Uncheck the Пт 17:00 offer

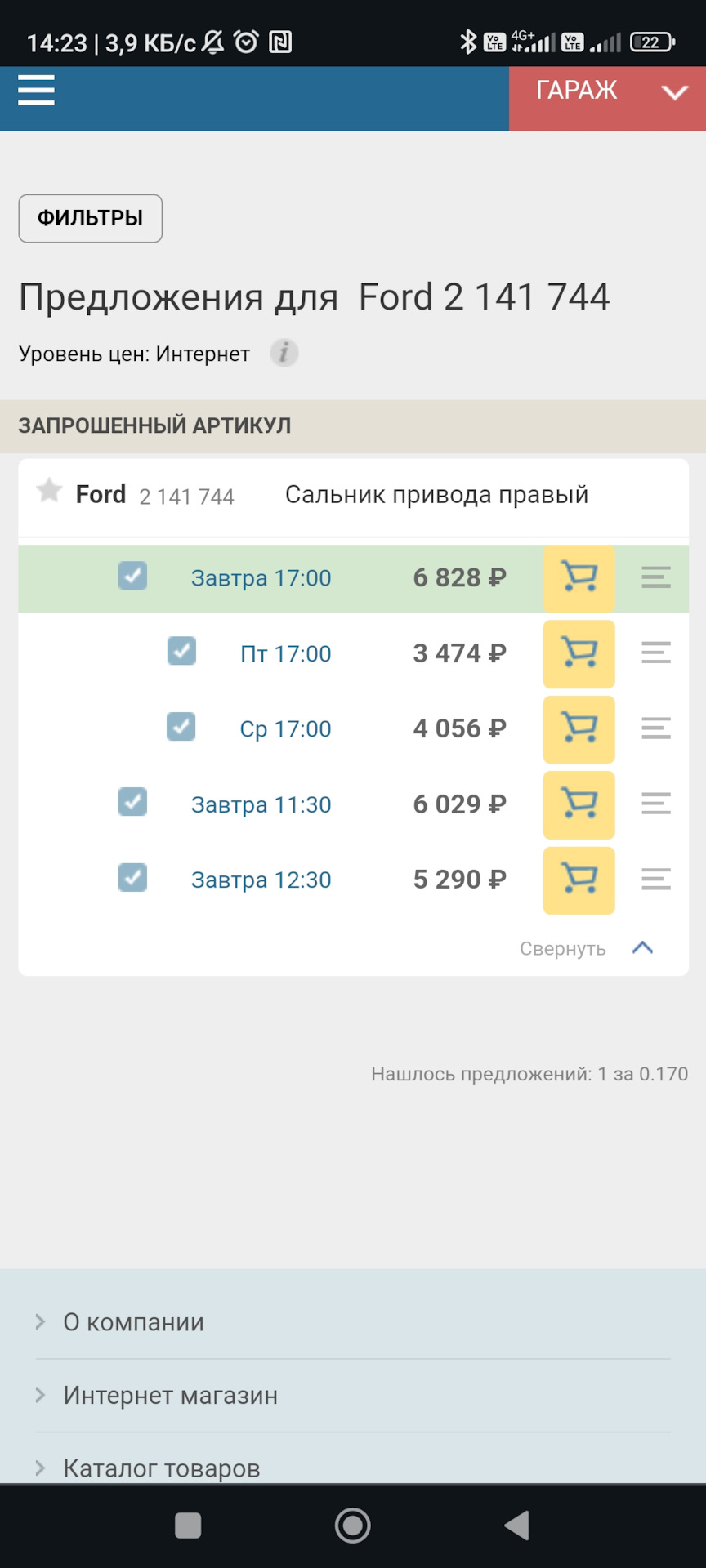181,651
